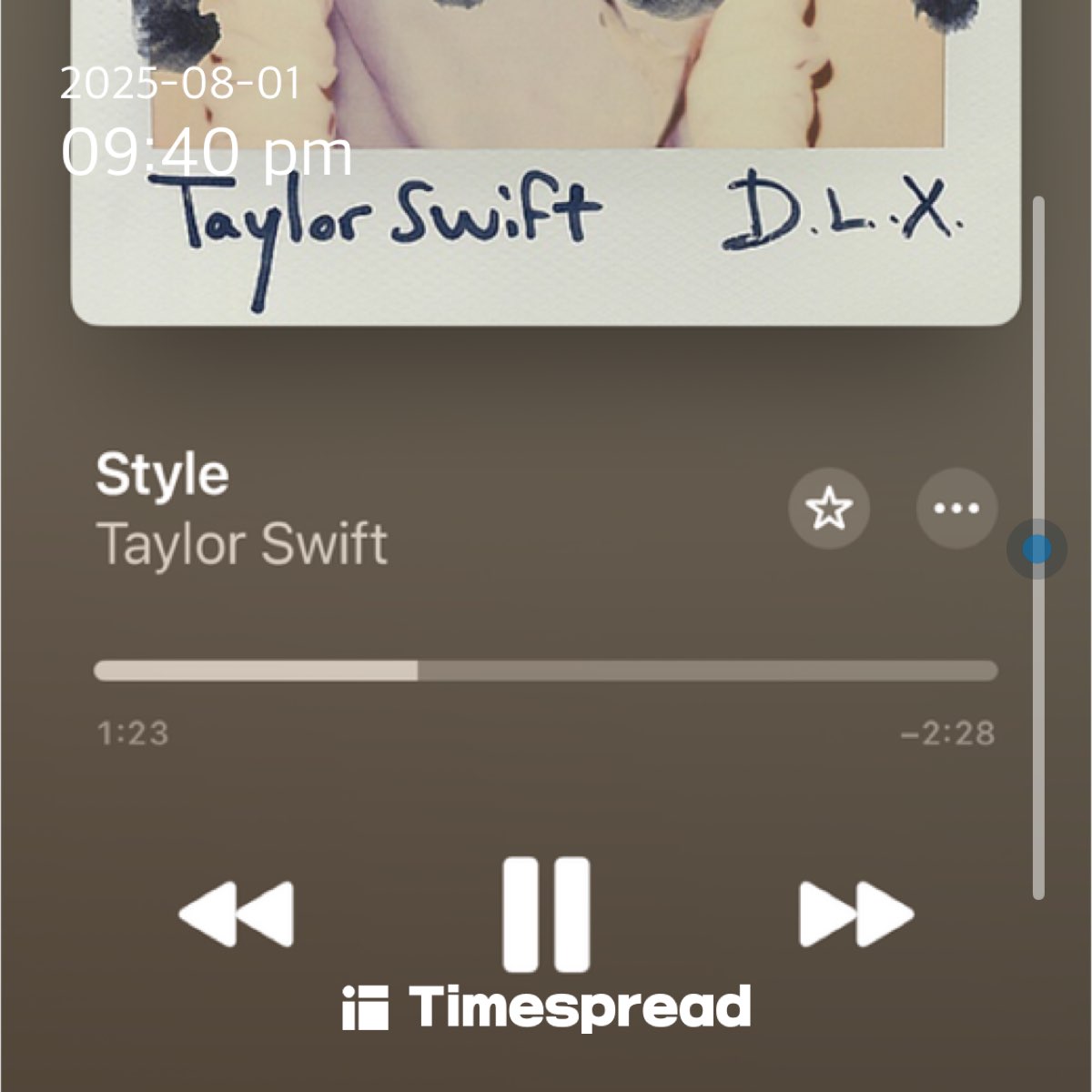Tap the vertical slider with blue knob
The height and width of the screenshot is (1092, 1092).
(x=1036, y=550)
